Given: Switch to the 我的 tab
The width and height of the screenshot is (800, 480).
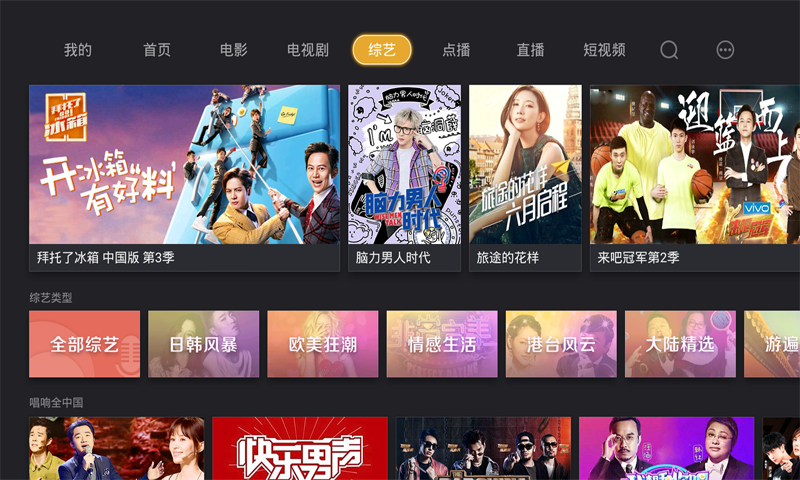Looking at the screenshot, I should 78,50.
